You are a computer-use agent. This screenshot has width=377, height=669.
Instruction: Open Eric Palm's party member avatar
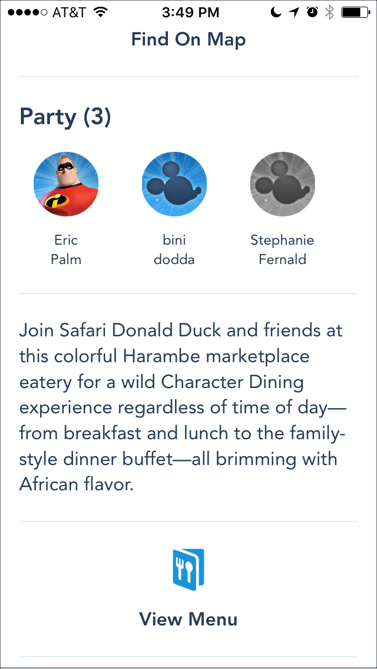click(66, 184)
